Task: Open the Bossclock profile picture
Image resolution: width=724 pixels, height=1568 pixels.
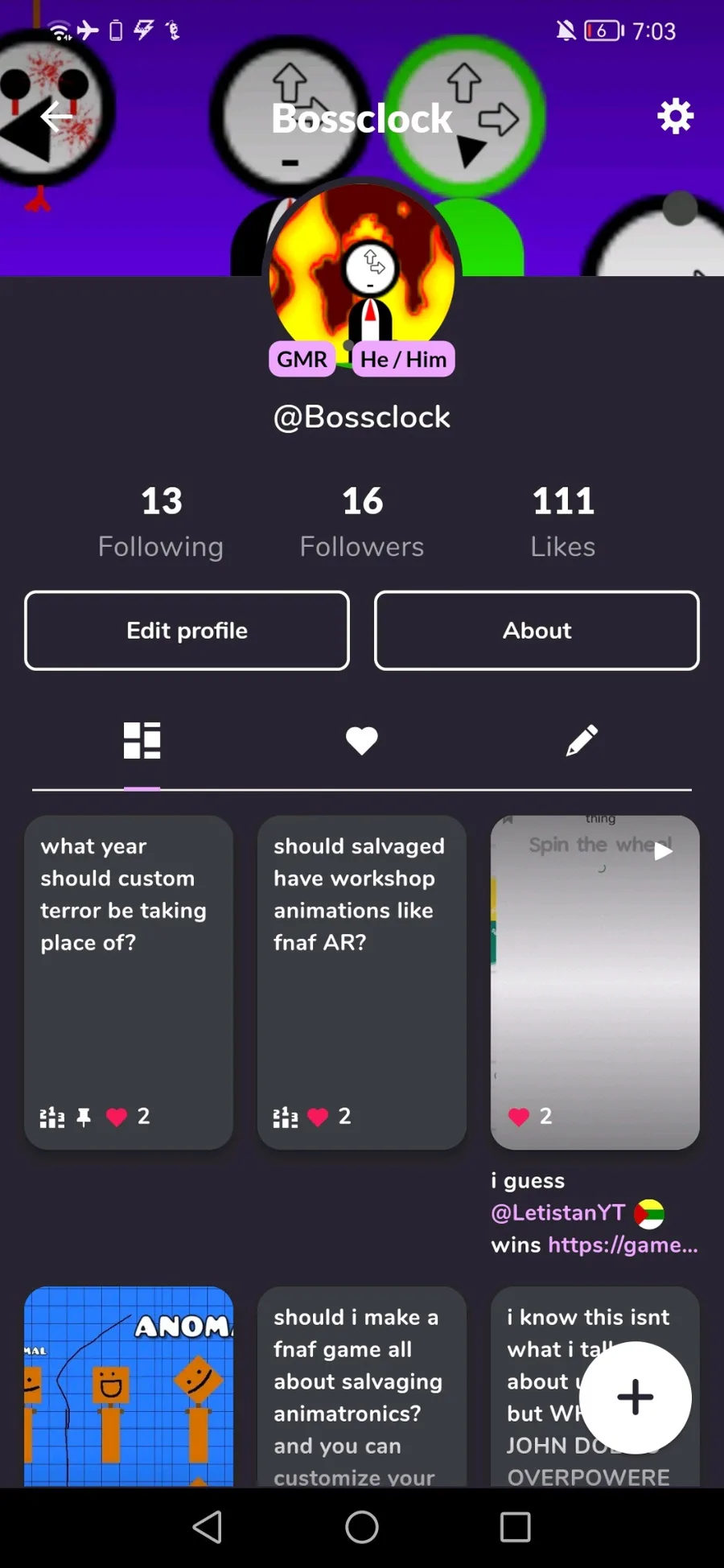Action: (362, 274)
